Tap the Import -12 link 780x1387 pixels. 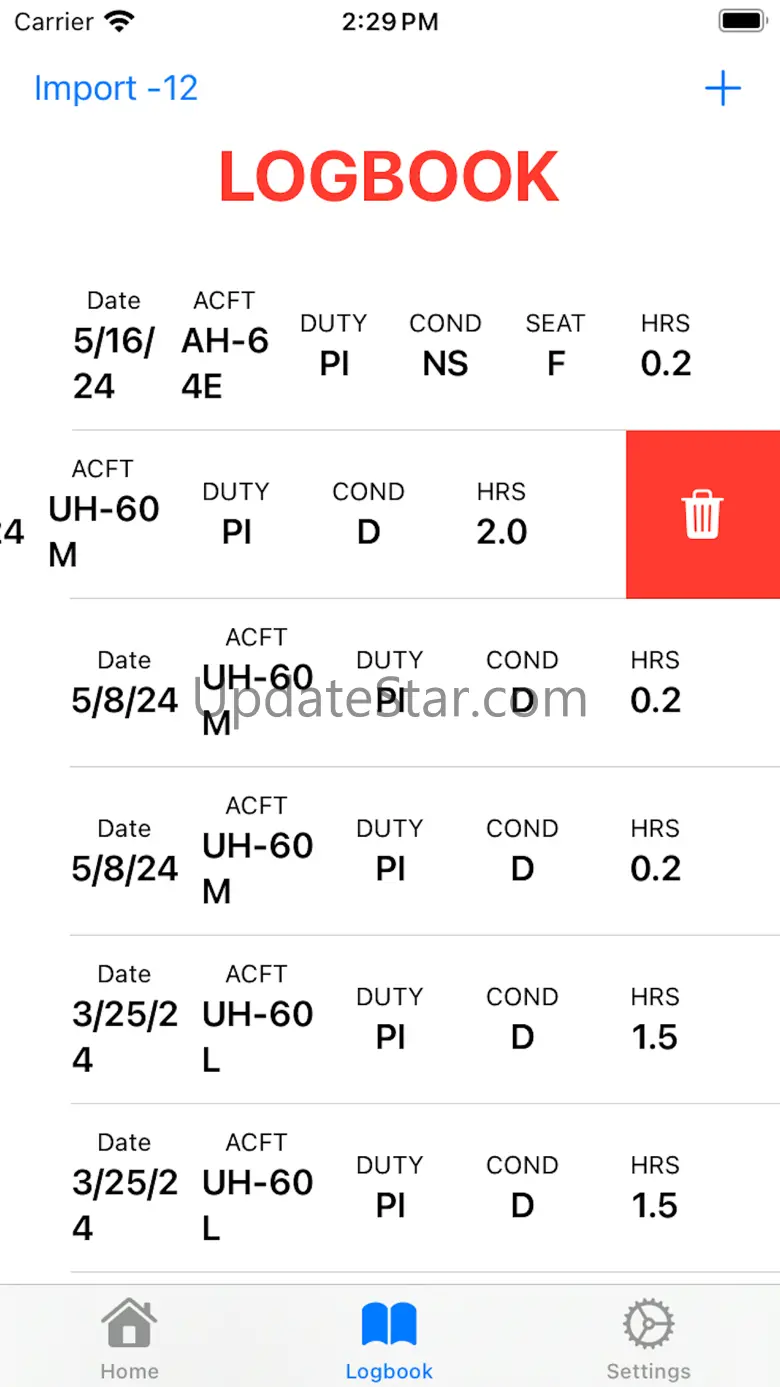[x=116, y=89]
